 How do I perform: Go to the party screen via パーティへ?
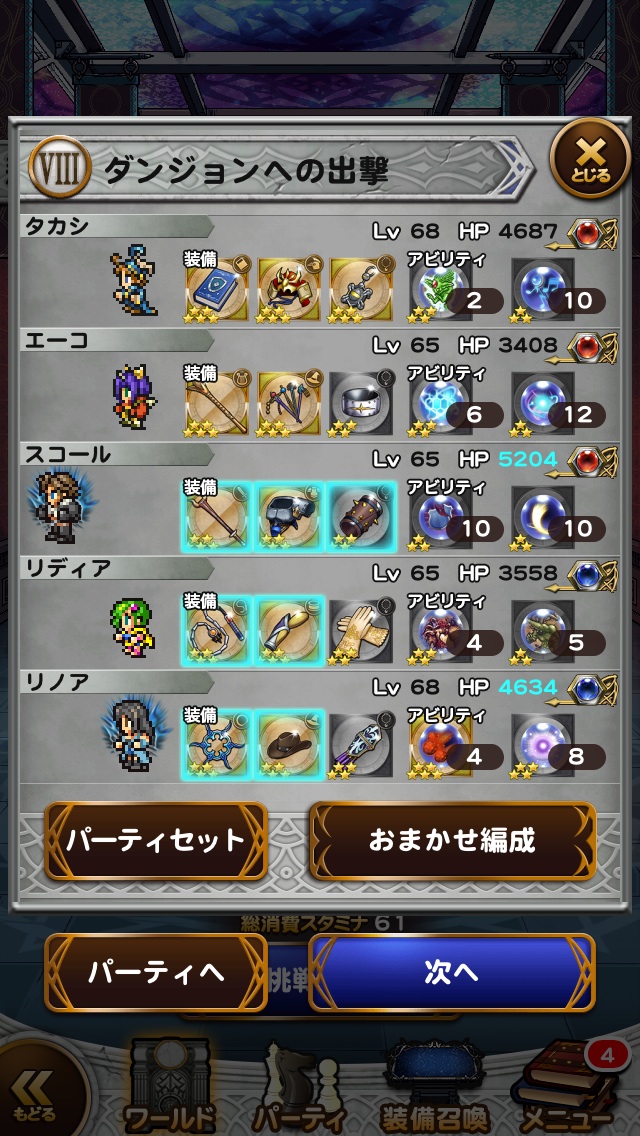[155, 972]
